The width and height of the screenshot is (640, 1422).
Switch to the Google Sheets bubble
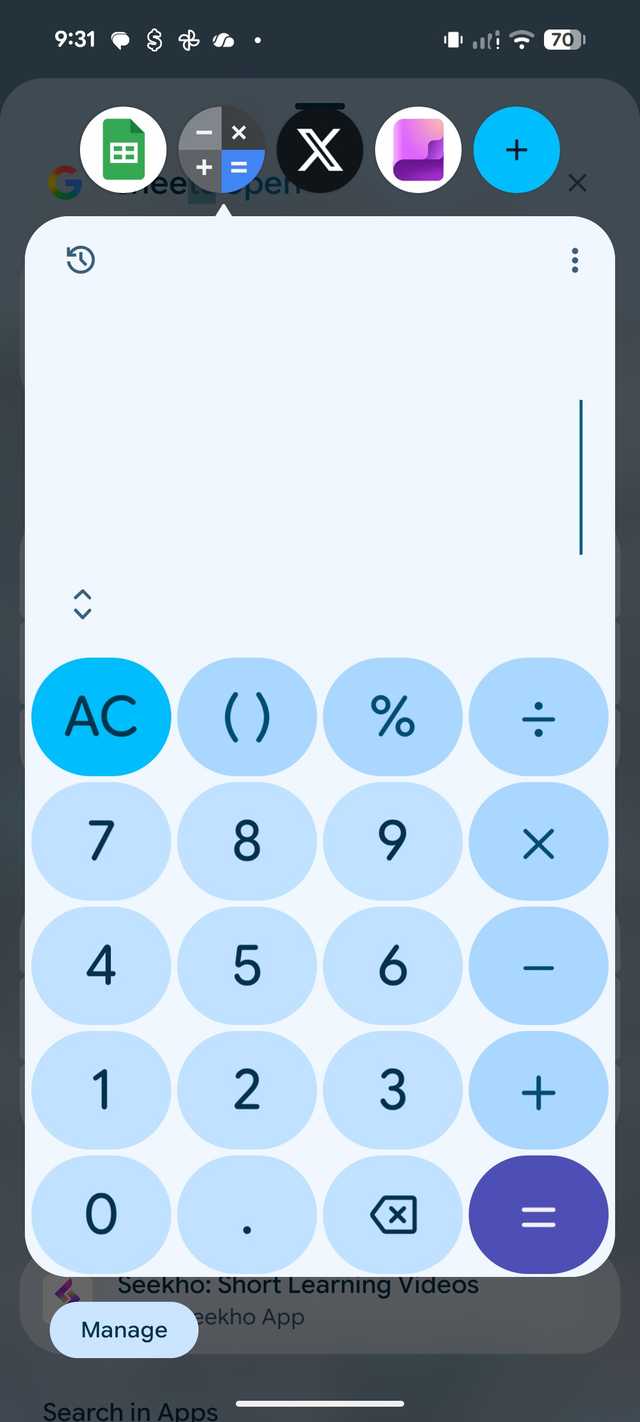pyautogui.click(x=123, y=150)
